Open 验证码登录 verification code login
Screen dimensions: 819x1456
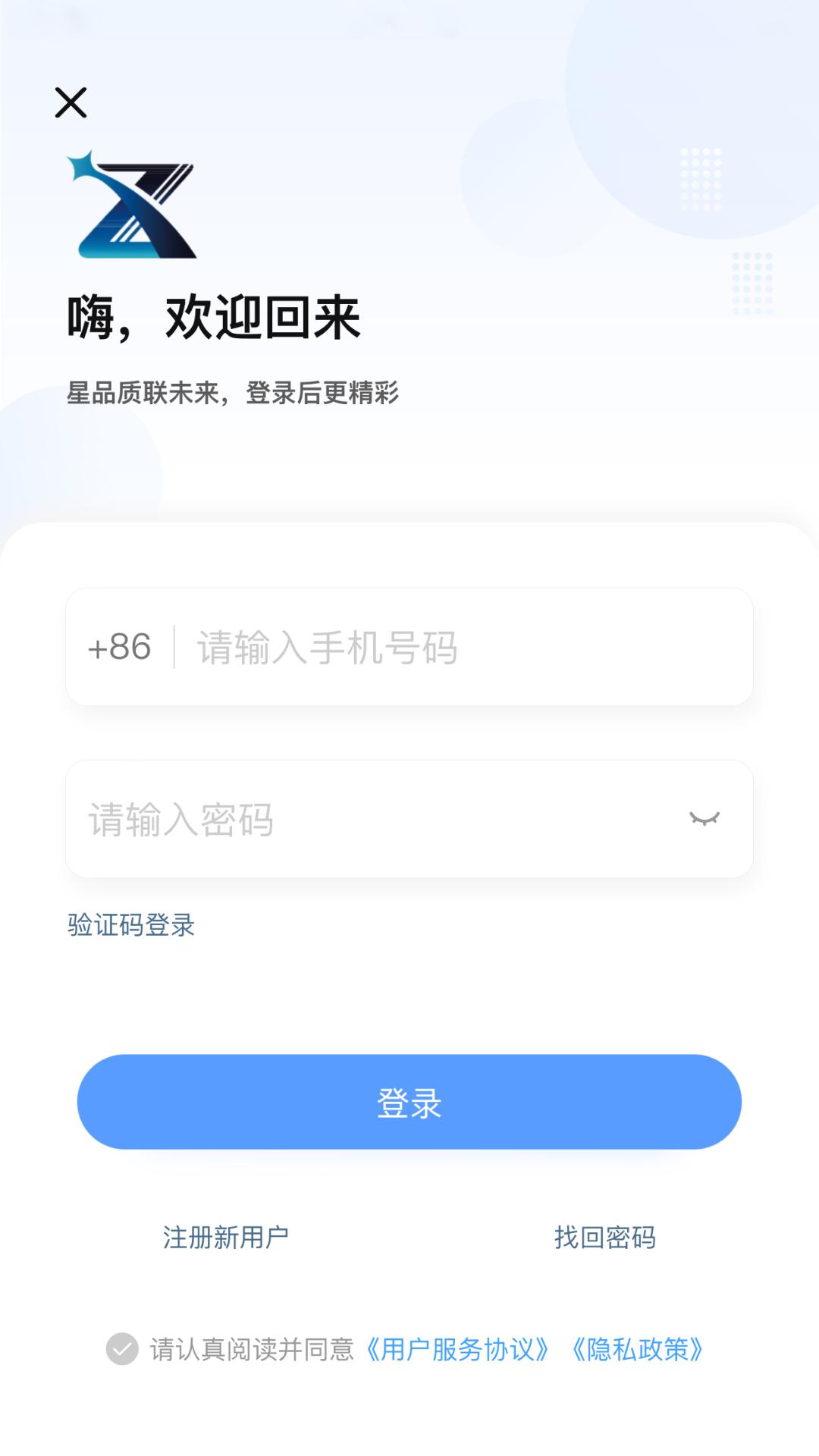pos(130,925)
